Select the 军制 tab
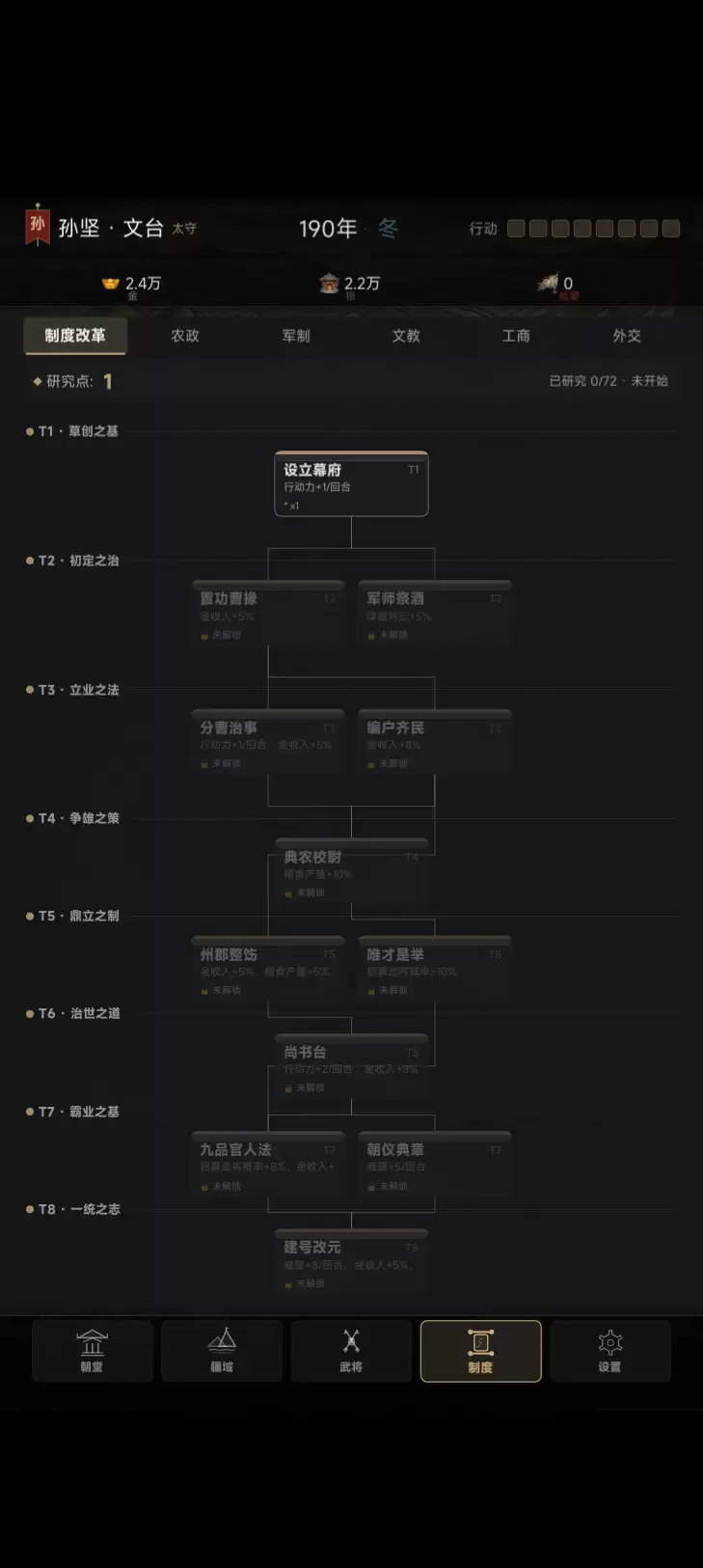703x1568 pixels. click(x=296, y=336)
